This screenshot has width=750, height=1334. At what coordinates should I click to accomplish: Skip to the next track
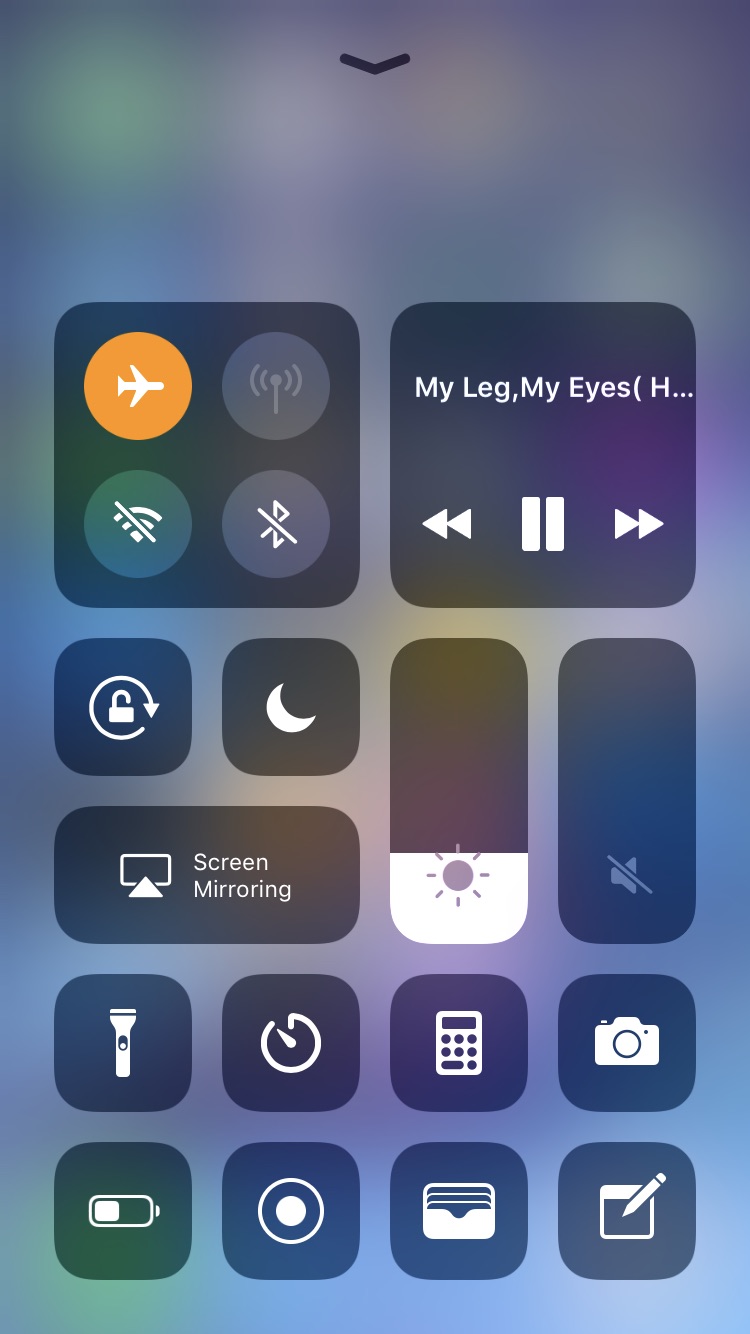pos(639,524)
